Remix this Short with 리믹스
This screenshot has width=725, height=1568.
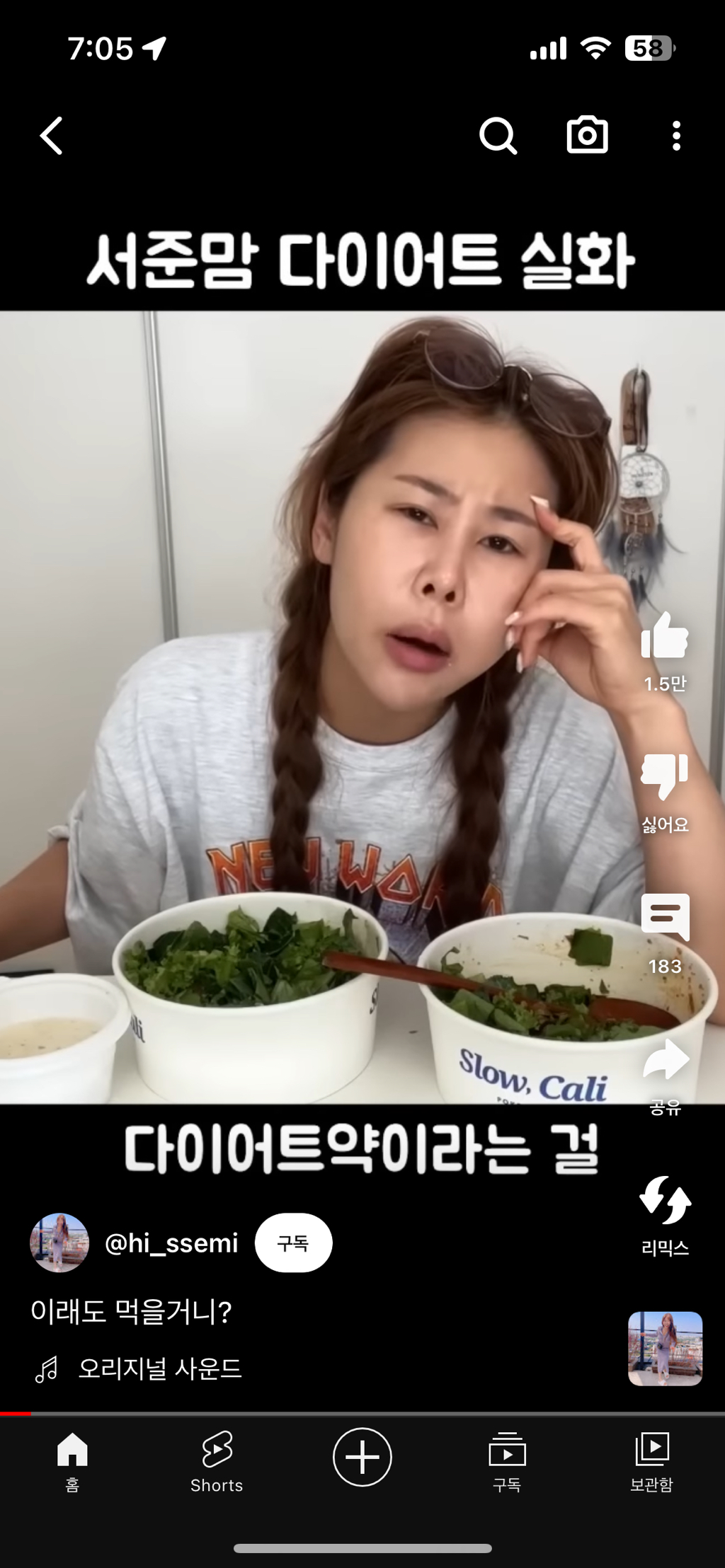tap(665, 1201)
